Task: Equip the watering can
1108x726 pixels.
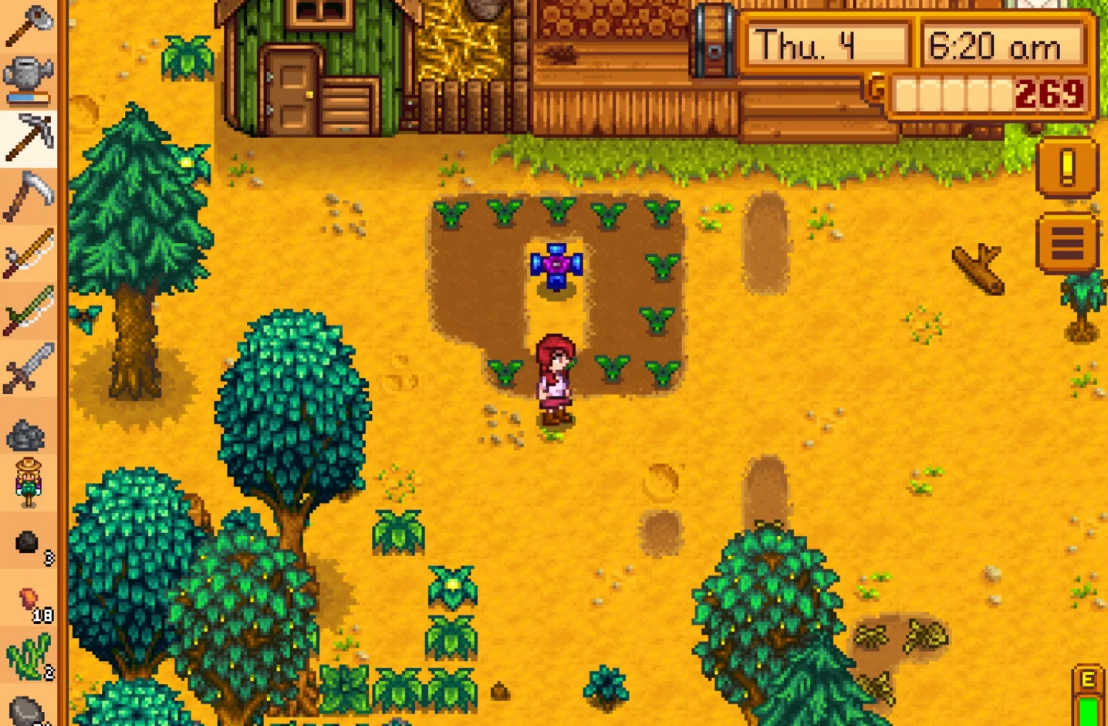Action: click(28, 78)
